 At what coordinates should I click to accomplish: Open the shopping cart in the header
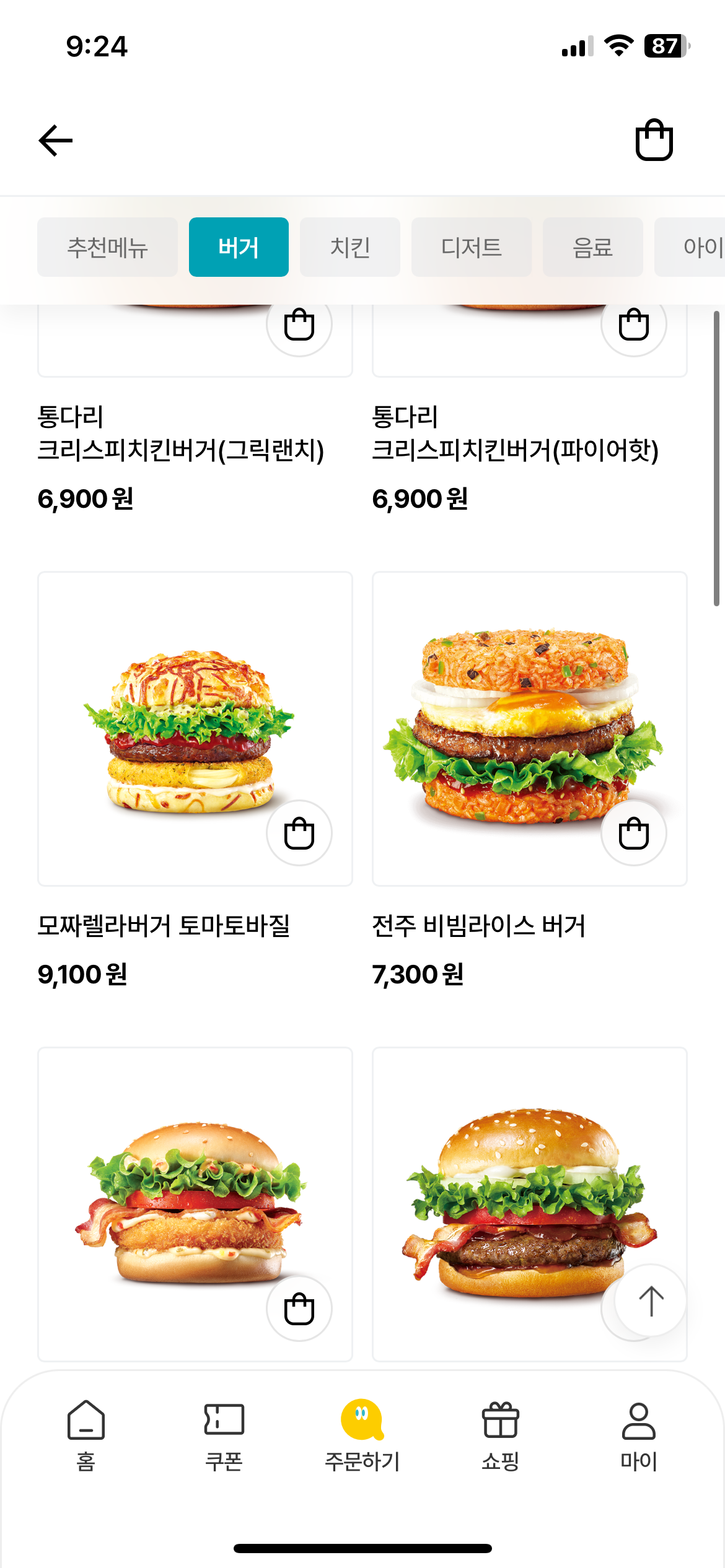(x=654, y=141)
